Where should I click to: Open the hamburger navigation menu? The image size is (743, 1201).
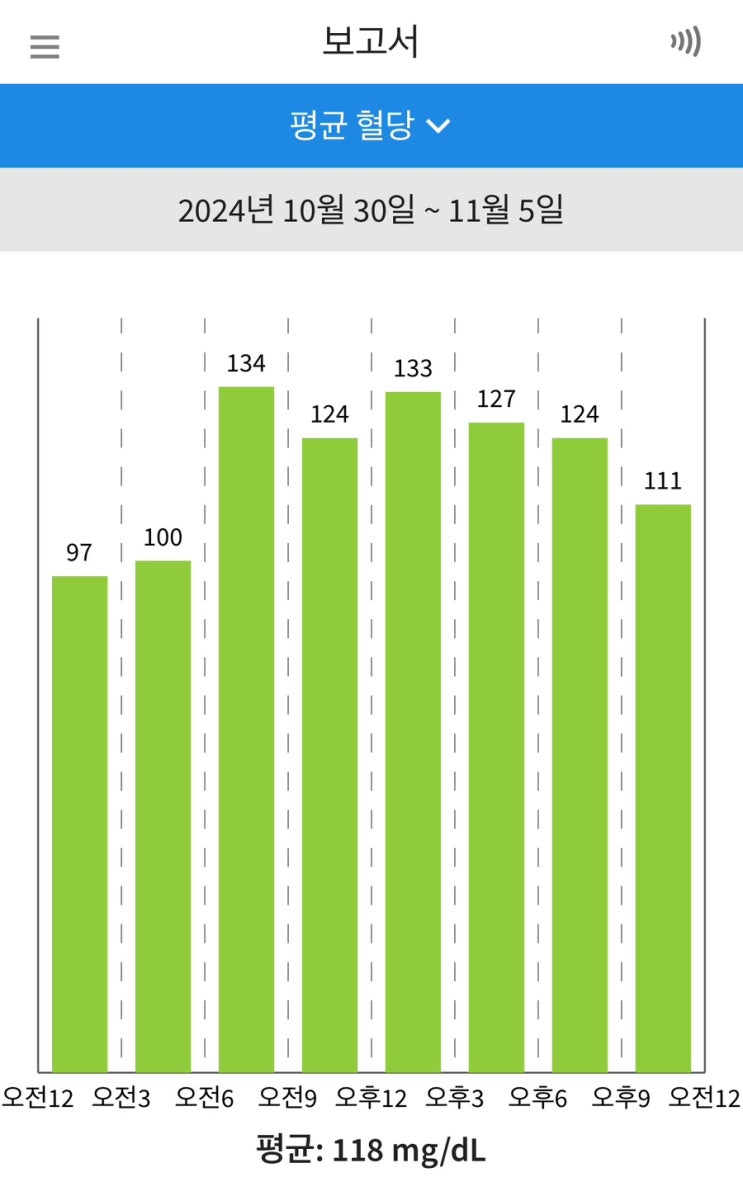coord(45,46)
